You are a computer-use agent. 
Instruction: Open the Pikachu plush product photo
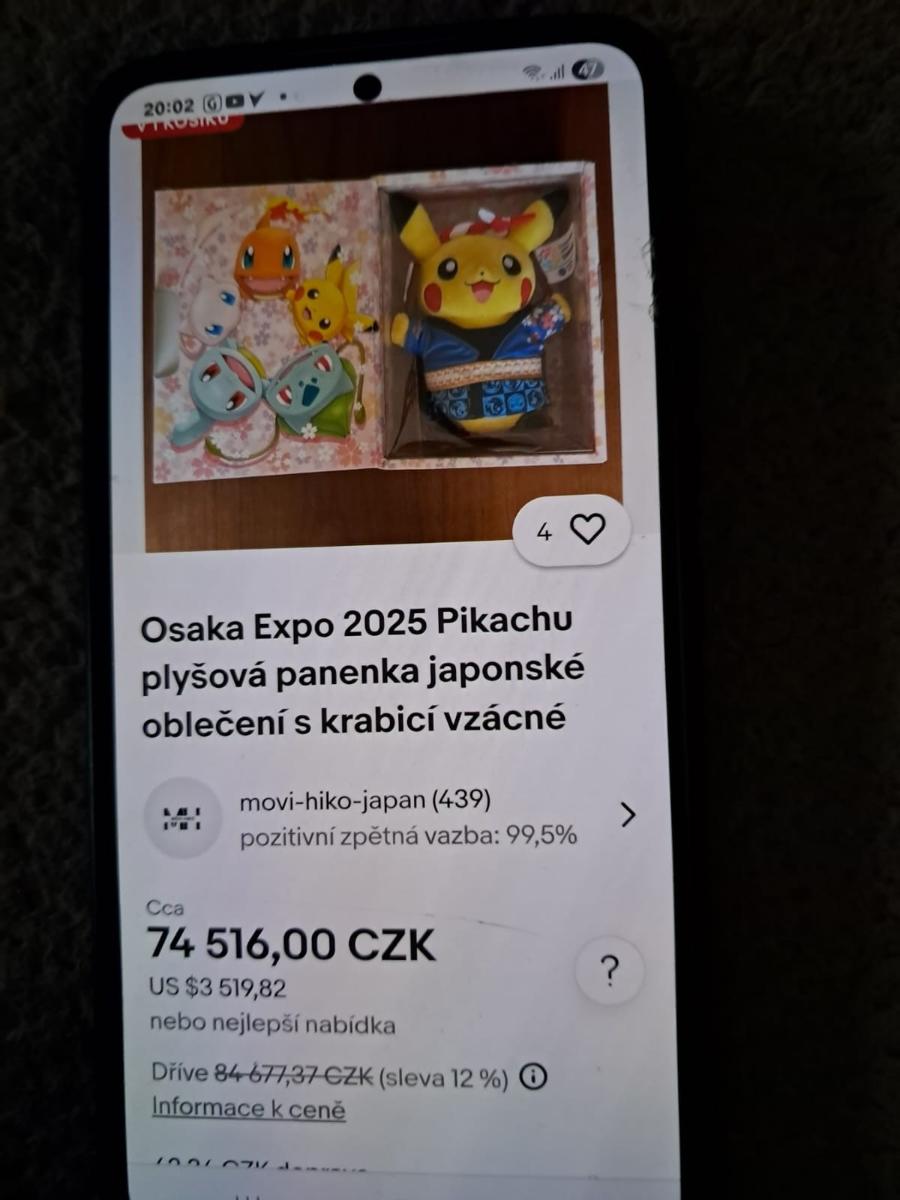[x=380, y=320]
